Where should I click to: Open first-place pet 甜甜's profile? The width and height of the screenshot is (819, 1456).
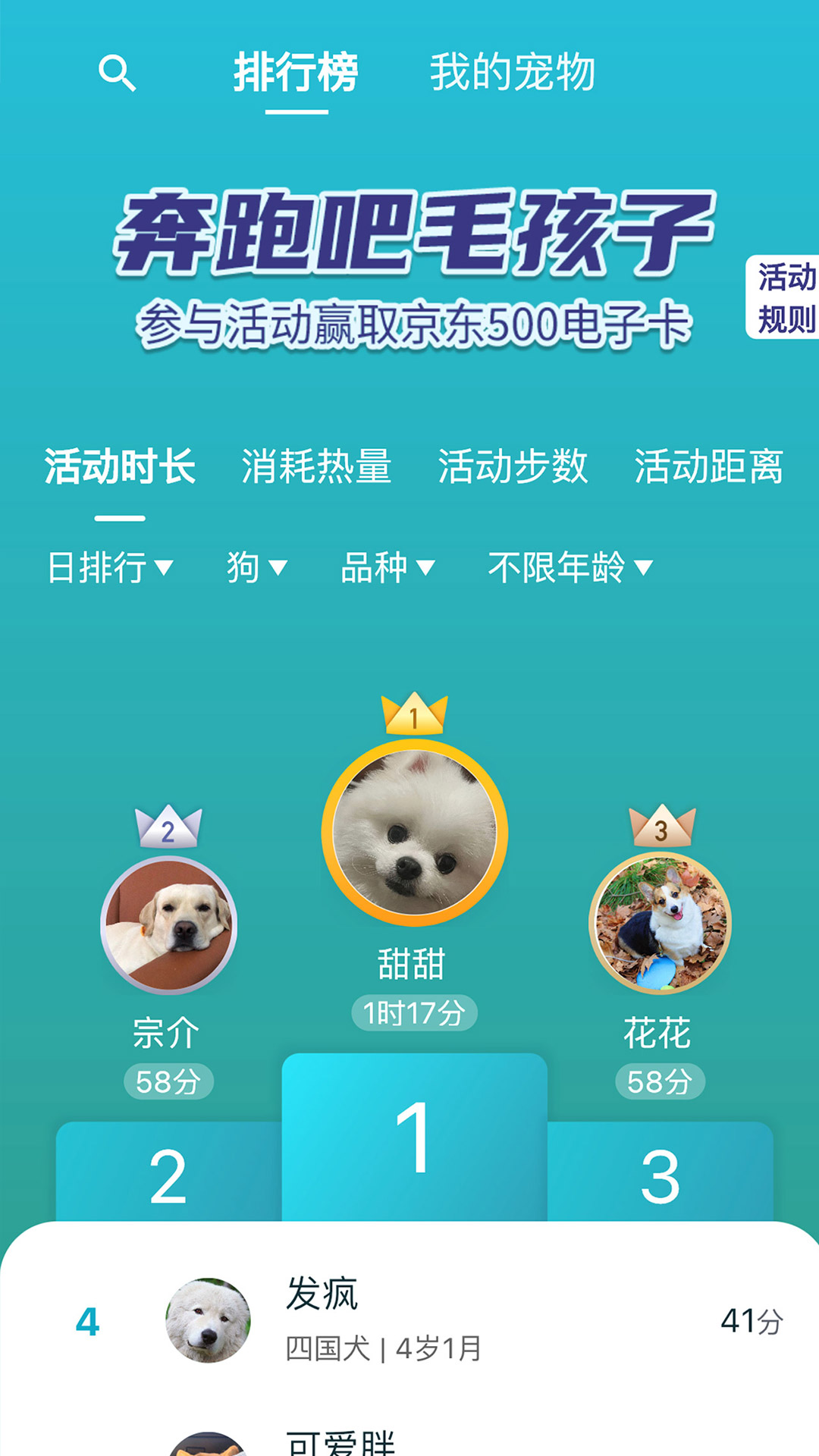coord(414,833)
